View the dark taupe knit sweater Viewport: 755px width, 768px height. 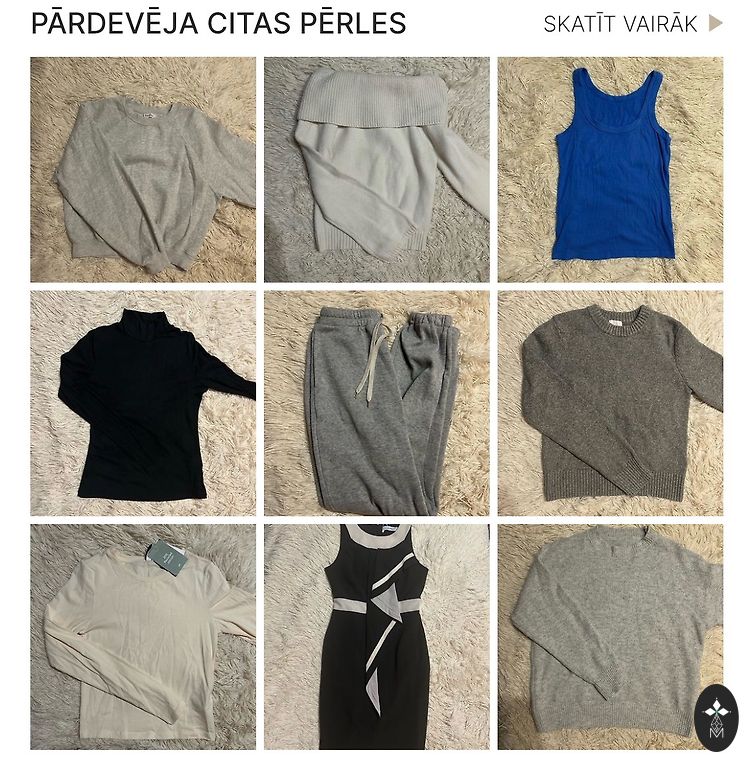pyautogui.click(x=610, y=403)
